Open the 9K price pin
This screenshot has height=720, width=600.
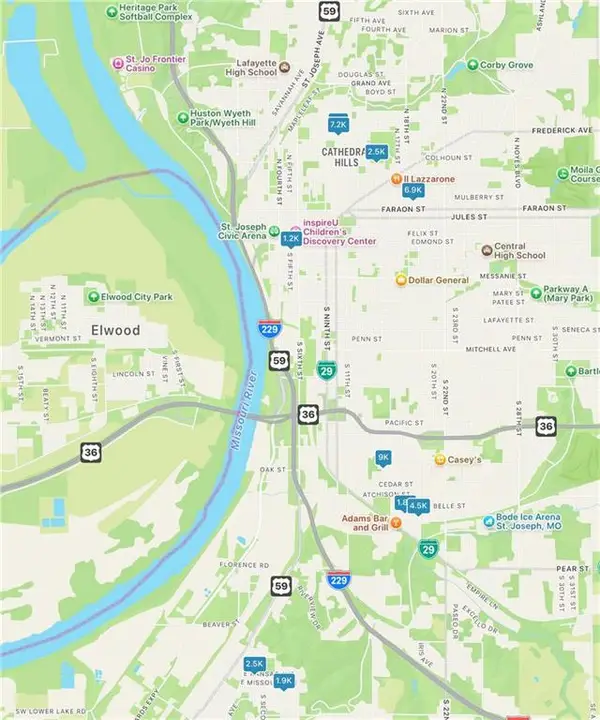tap(383, 457)
